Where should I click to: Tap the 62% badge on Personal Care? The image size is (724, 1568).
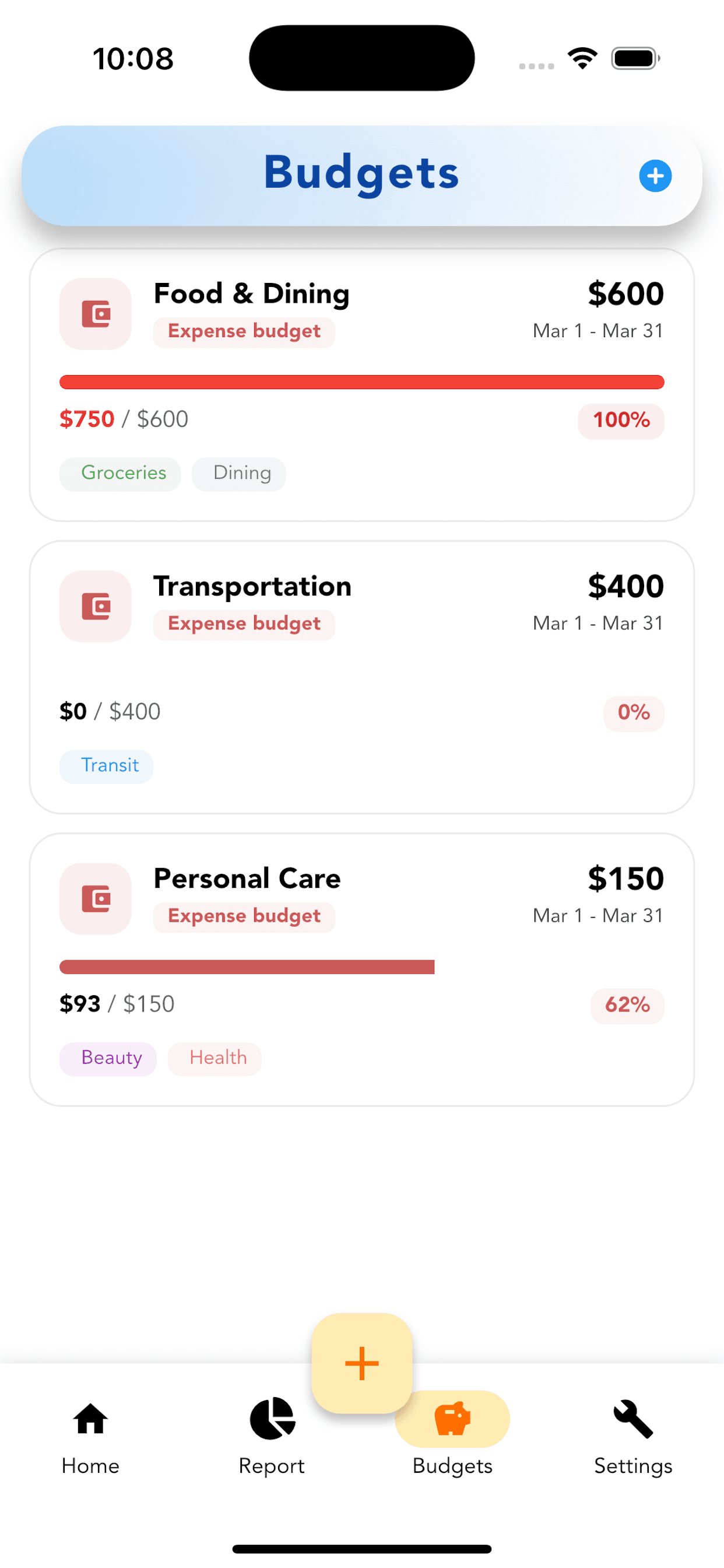(x=627, y=1006)
